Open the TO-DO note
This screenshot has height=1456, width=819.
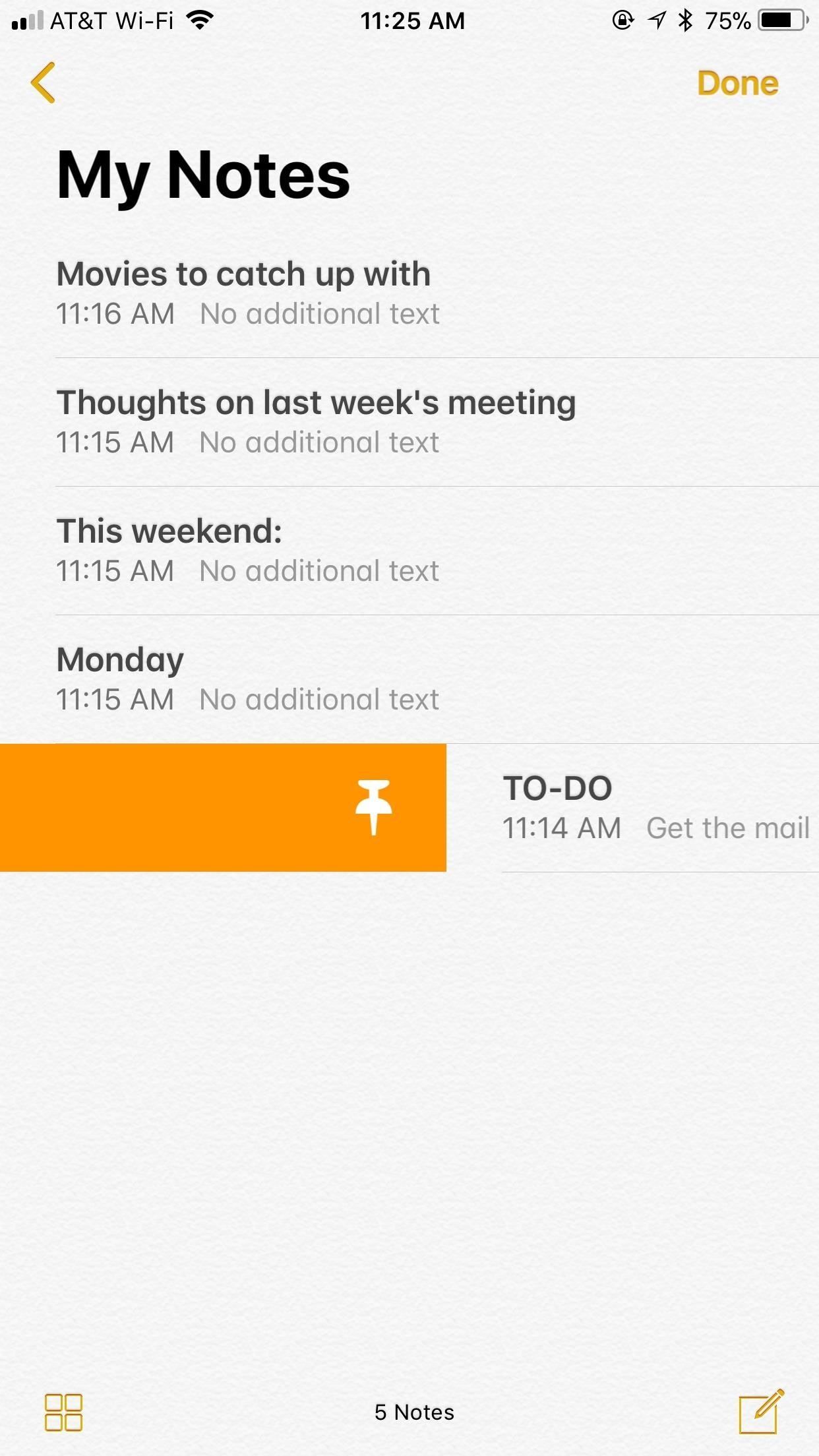click(x=656, y=807)
